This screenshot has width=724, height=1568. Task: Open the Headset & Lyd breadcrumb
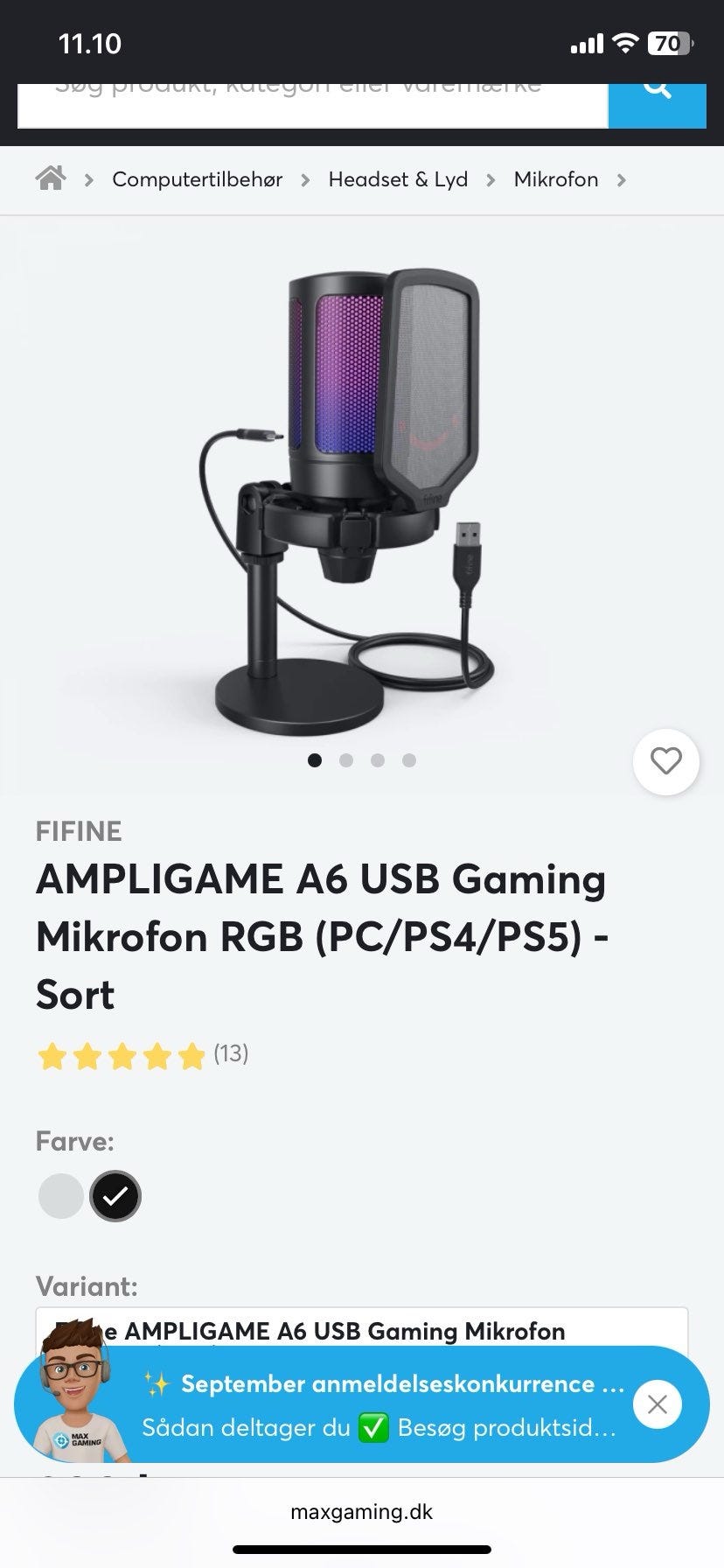(x=398, y=179)
